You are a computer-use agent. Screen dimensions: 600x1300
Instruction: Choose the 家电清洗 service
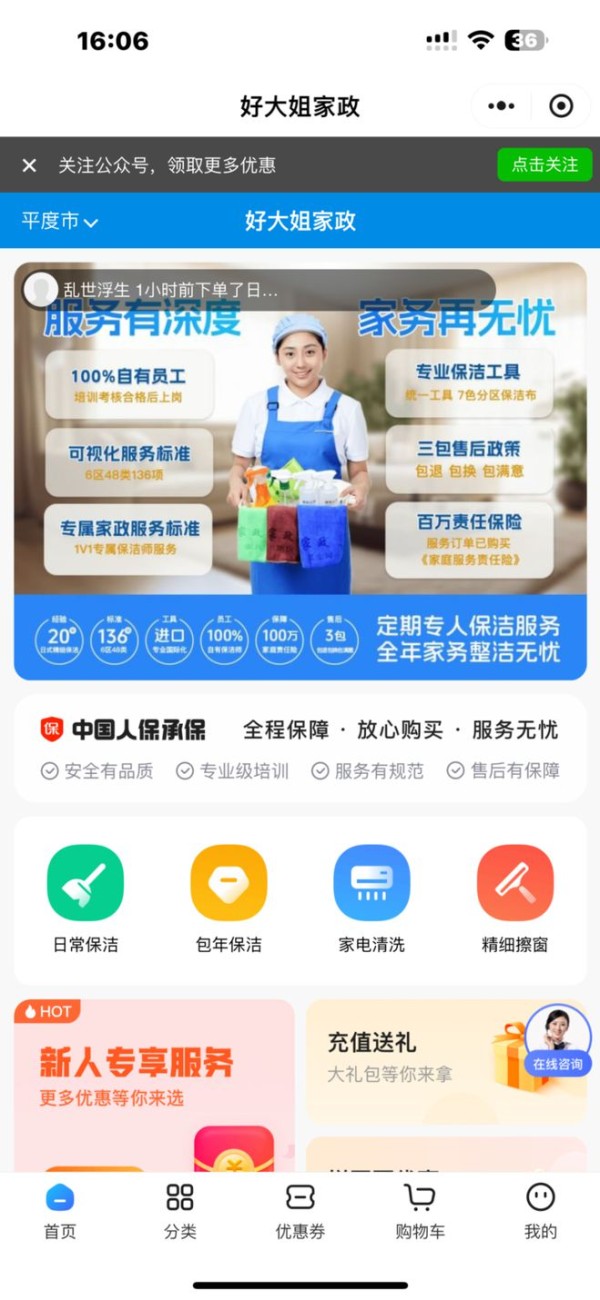(x=372, y=898)
